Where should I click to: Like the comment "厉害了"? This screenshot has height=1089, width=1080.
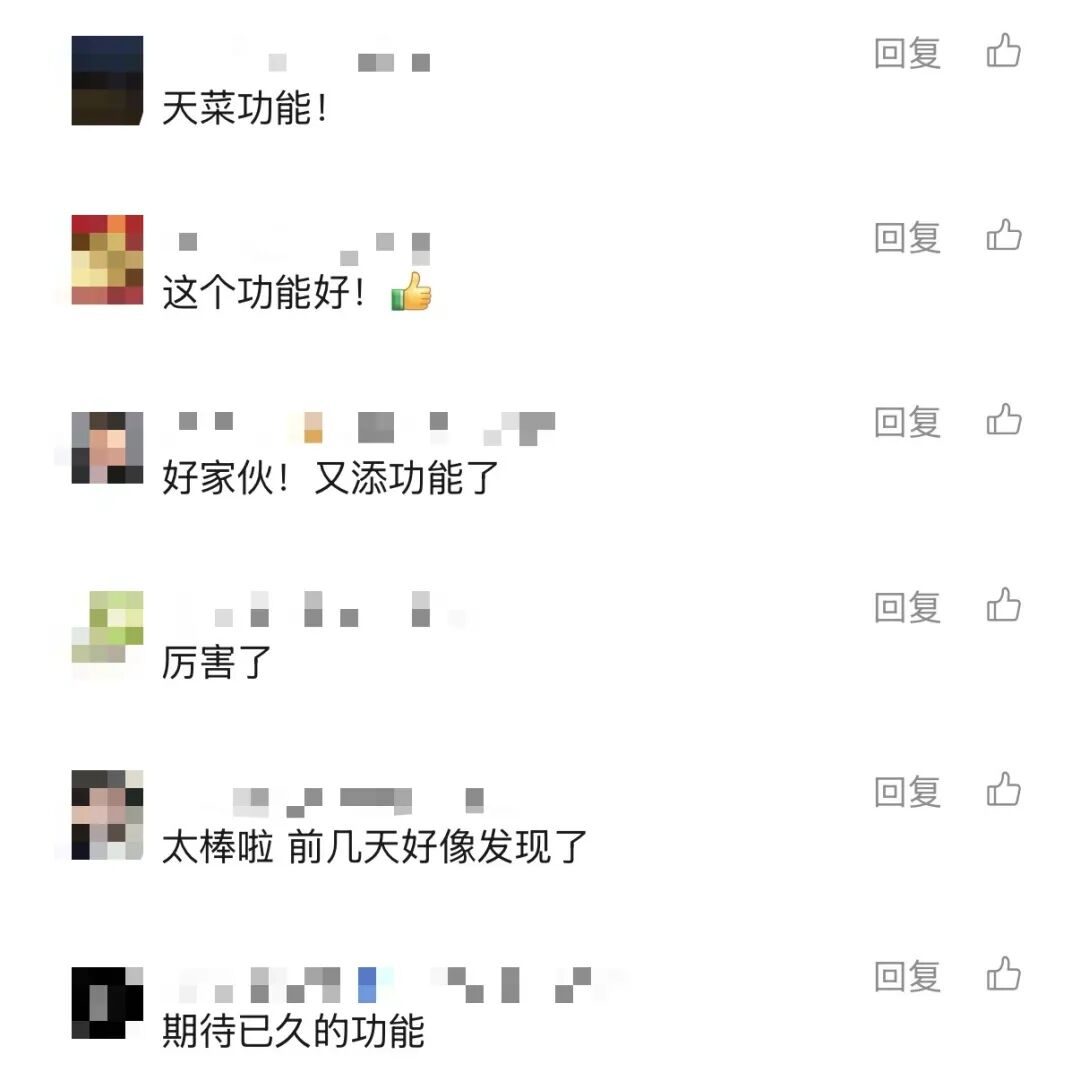[x=1004, y=606]
